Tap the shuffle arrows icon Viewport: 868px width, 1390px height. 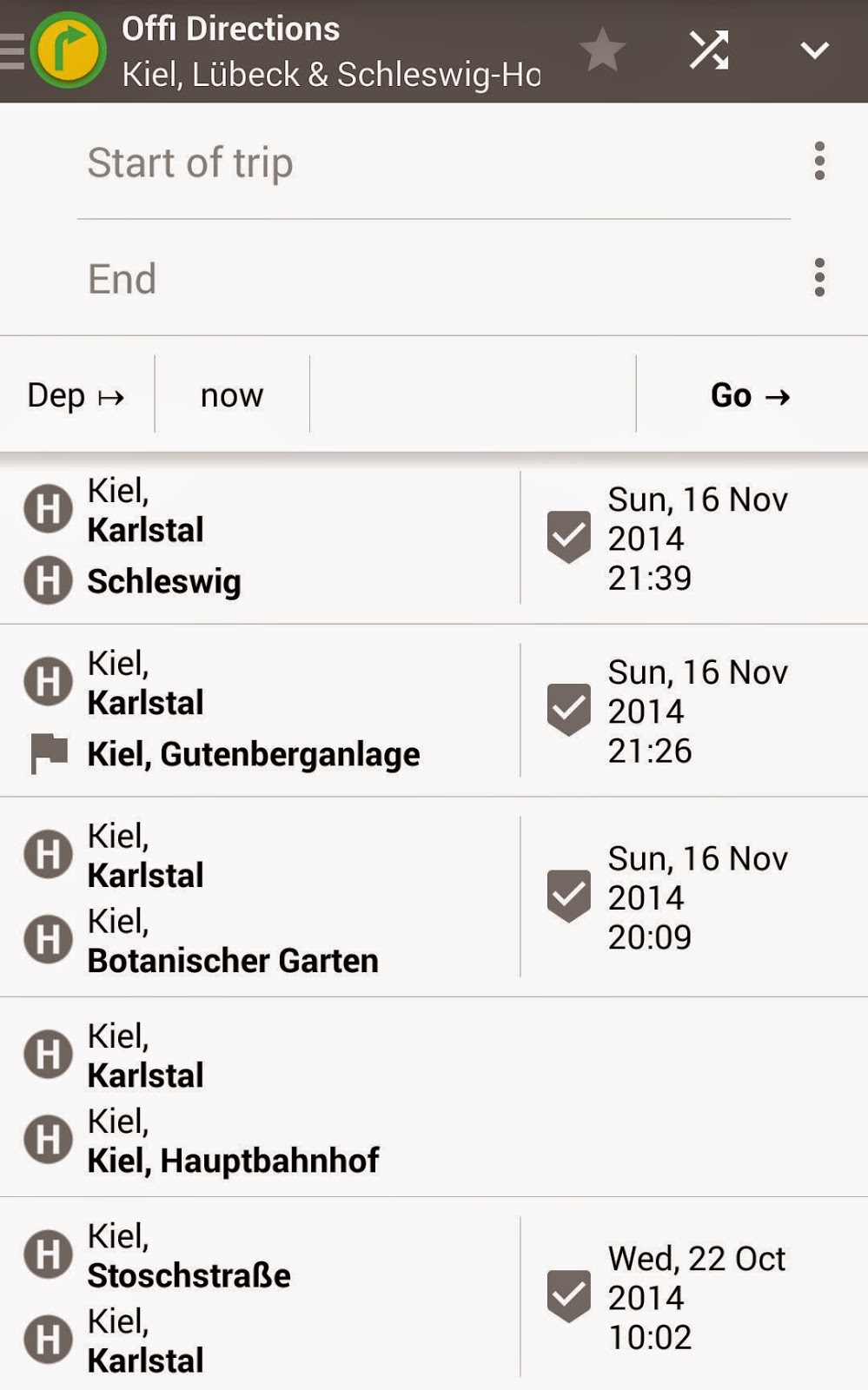709,50
